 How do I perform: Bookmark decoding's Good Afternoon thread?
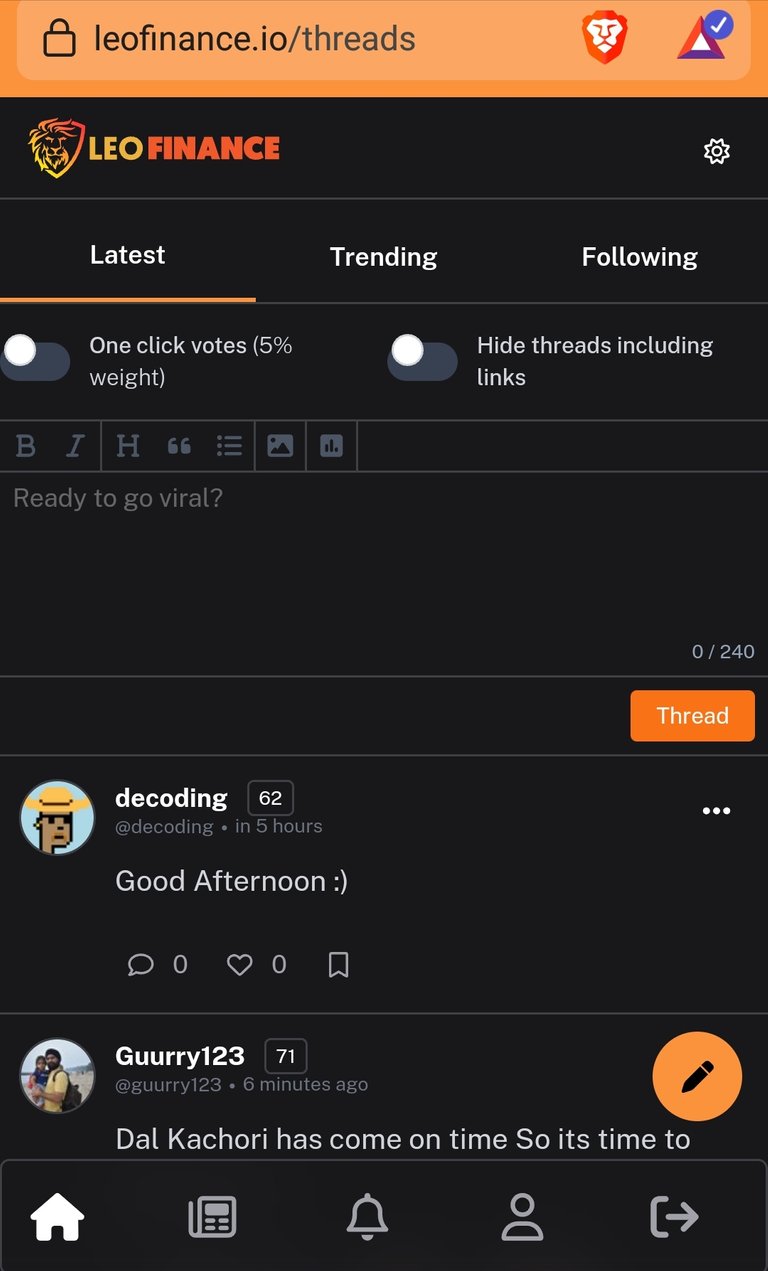[339, 965]
